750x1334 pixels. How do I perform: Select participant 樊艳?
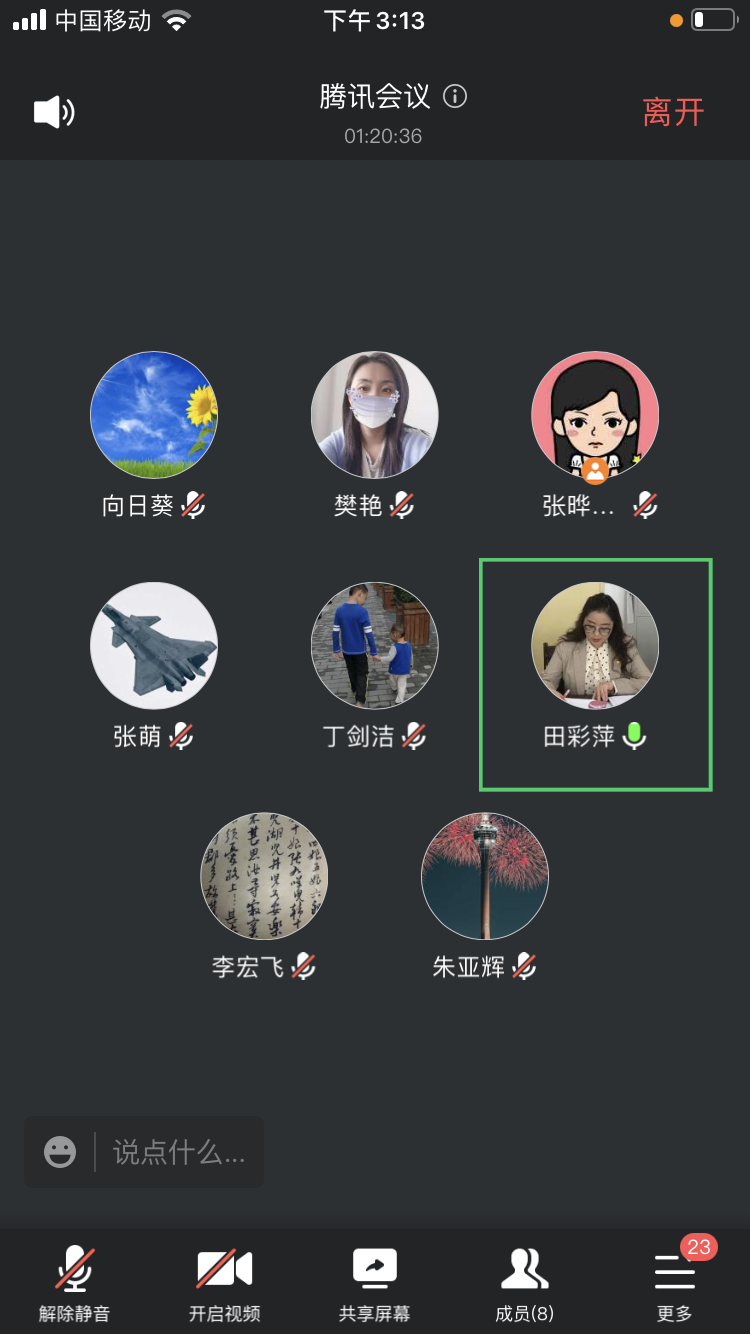tap(374, 415)
